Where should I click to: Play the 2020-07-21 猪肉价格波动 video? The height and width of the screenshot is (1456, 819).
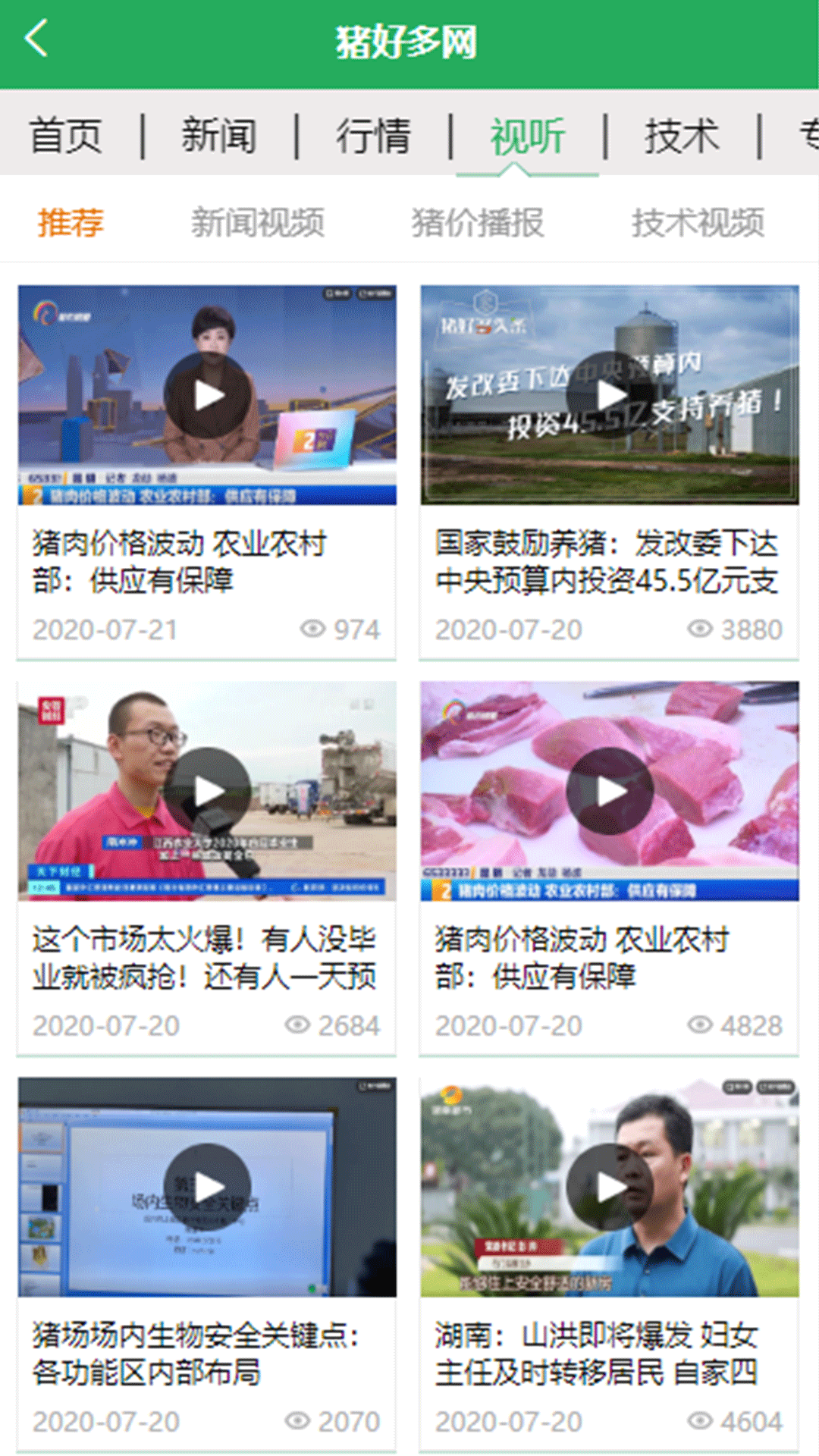(x=207, y=395)
